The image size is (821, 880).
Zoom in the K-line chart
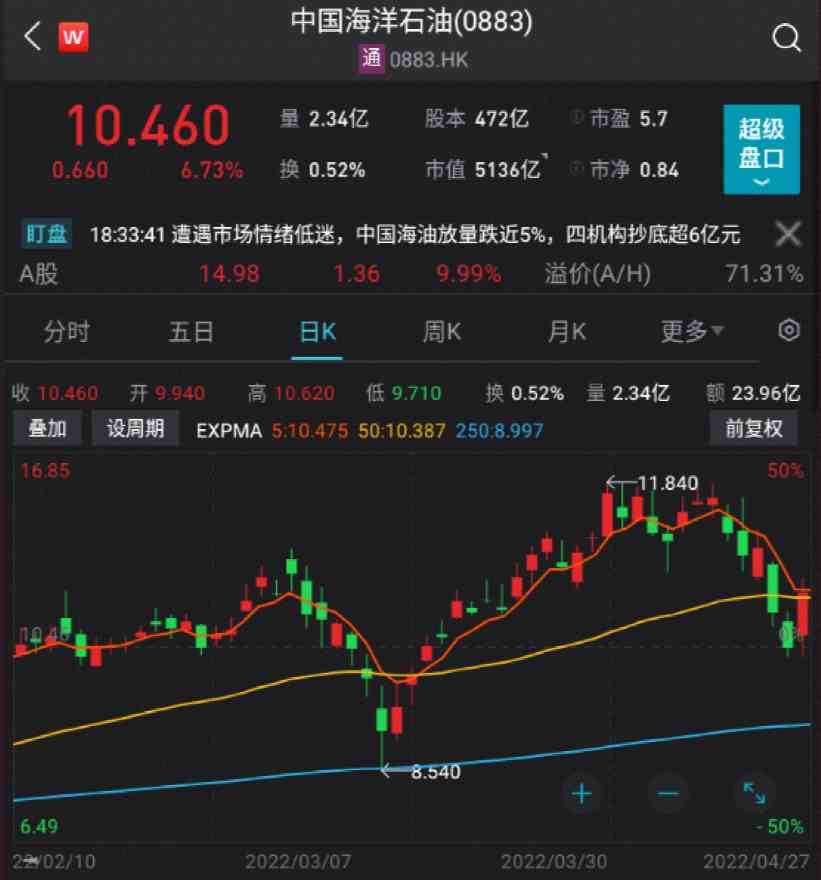tap(581, 794)
